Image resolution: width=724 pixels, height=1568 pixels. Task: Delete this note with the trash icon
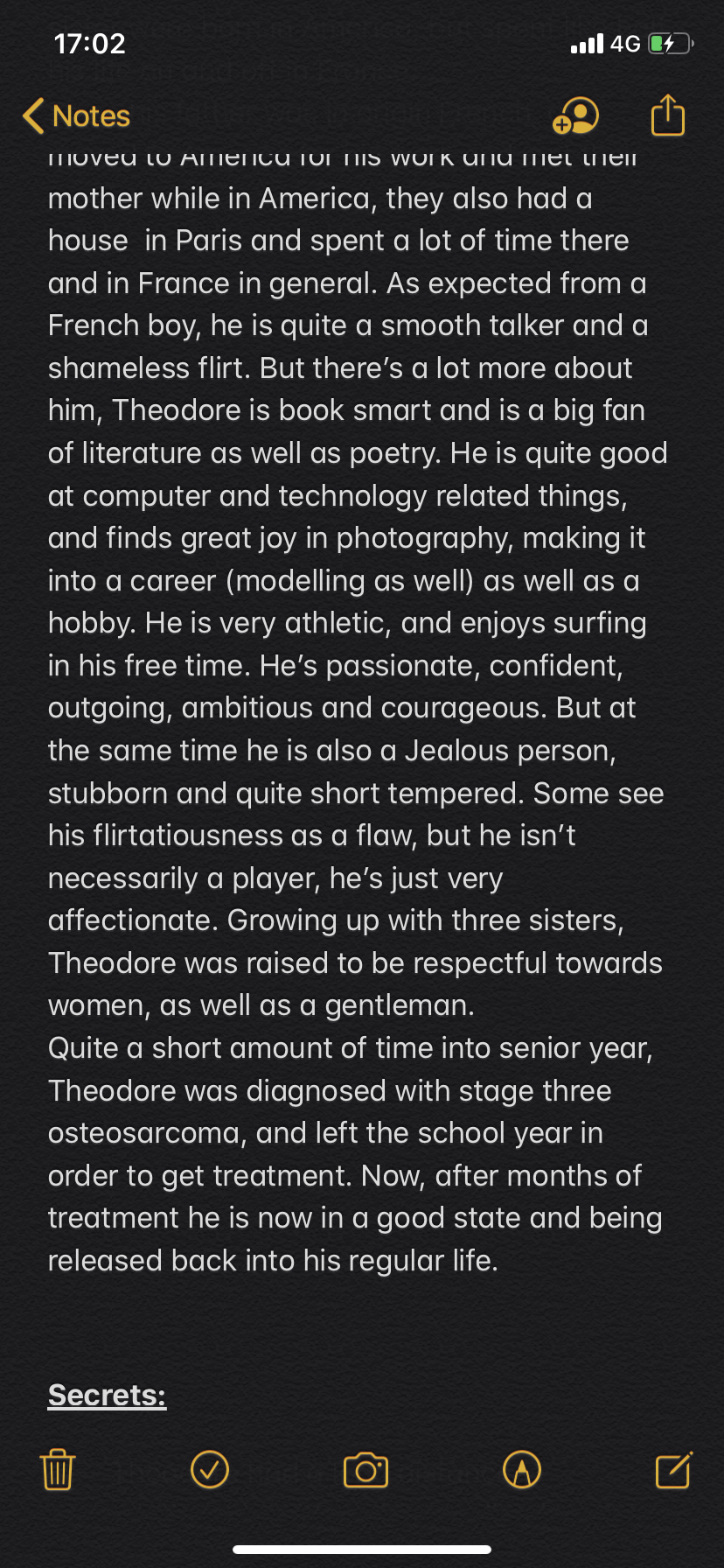[58, 1469]
